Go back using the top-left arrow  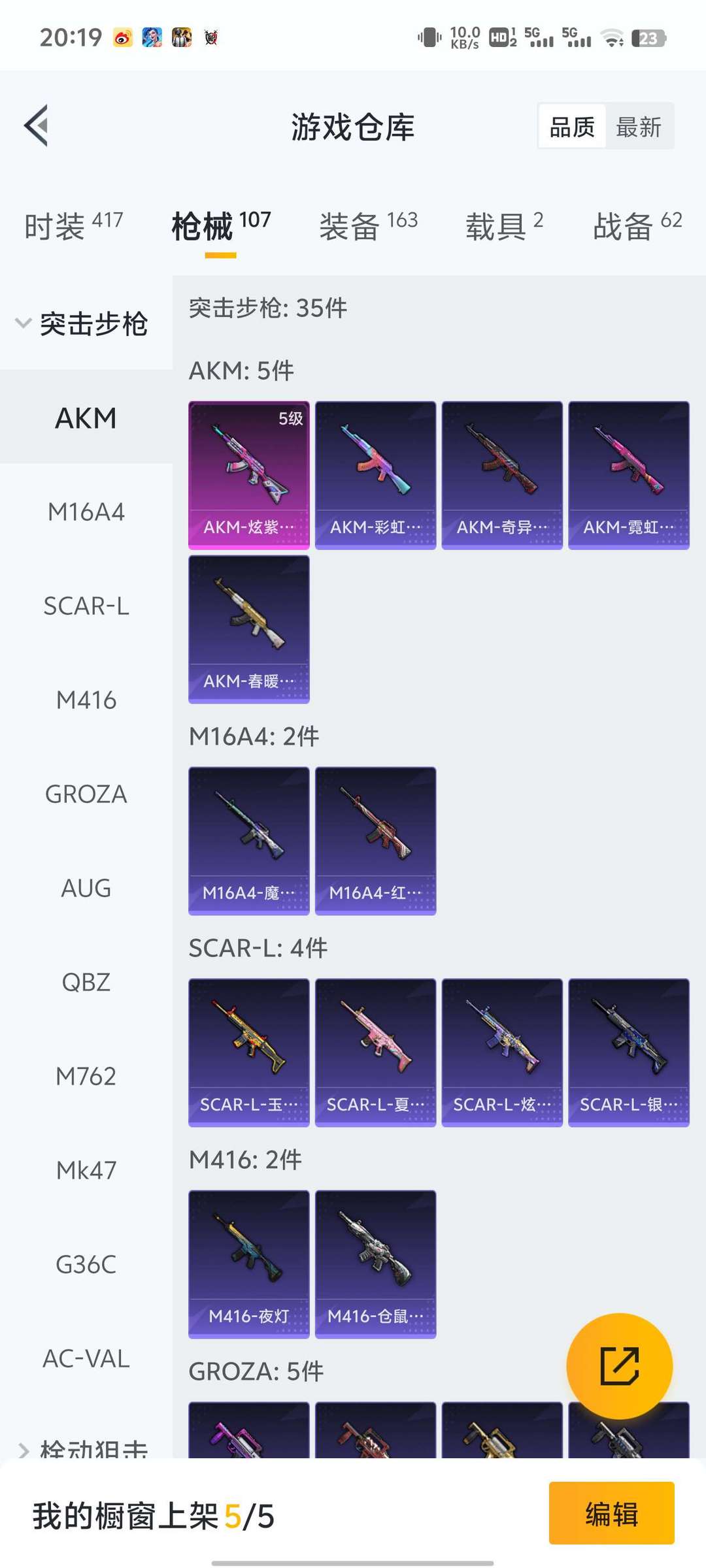[x=37, y=125]
